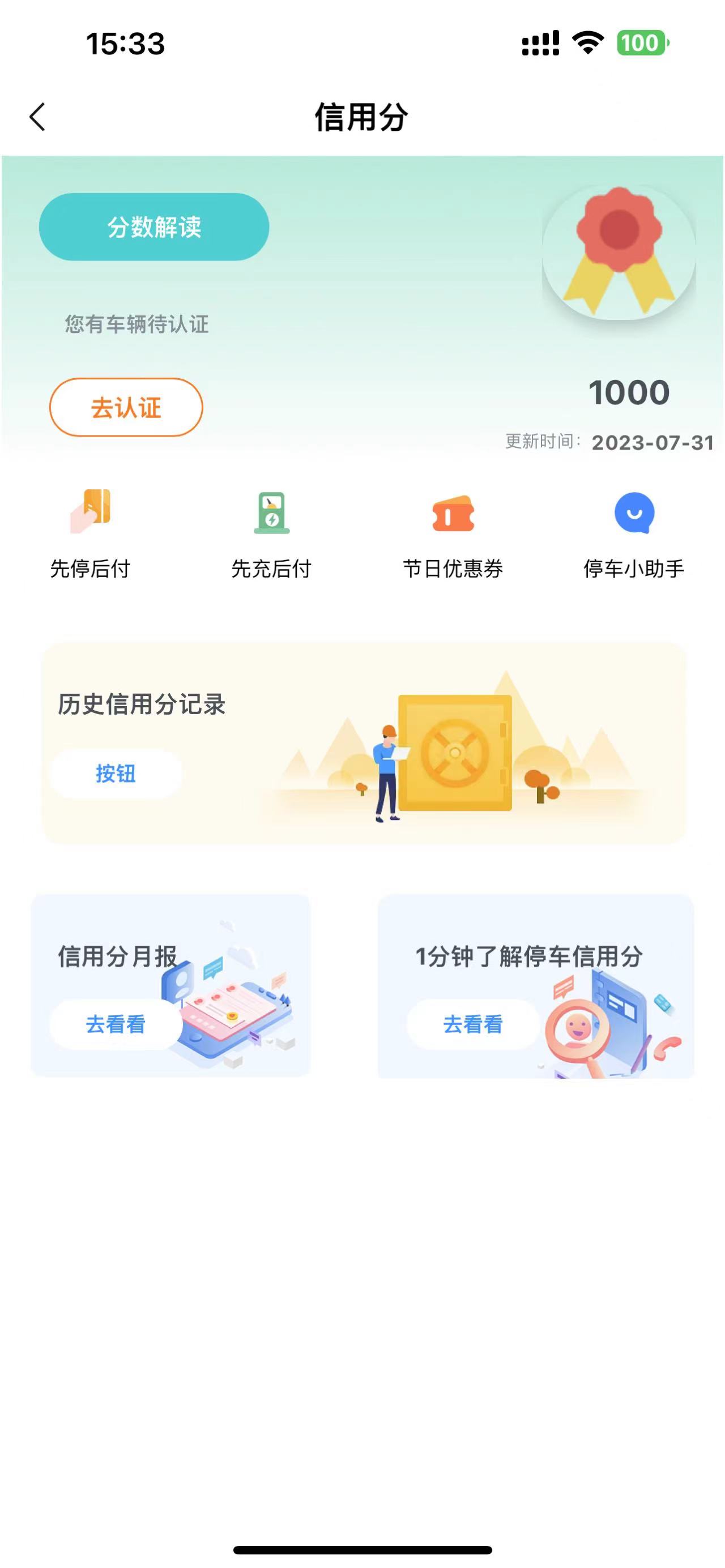Screen dimensions: 725x1568
Task: Tap 去认证 to verify your vehicle
Action: pos(126,407)
